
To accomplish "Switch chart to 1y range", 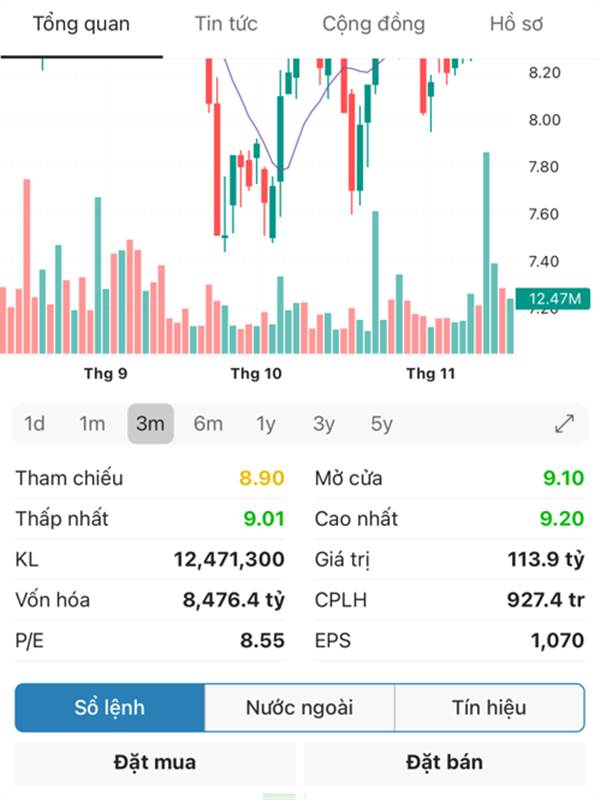I will point(265,424).
